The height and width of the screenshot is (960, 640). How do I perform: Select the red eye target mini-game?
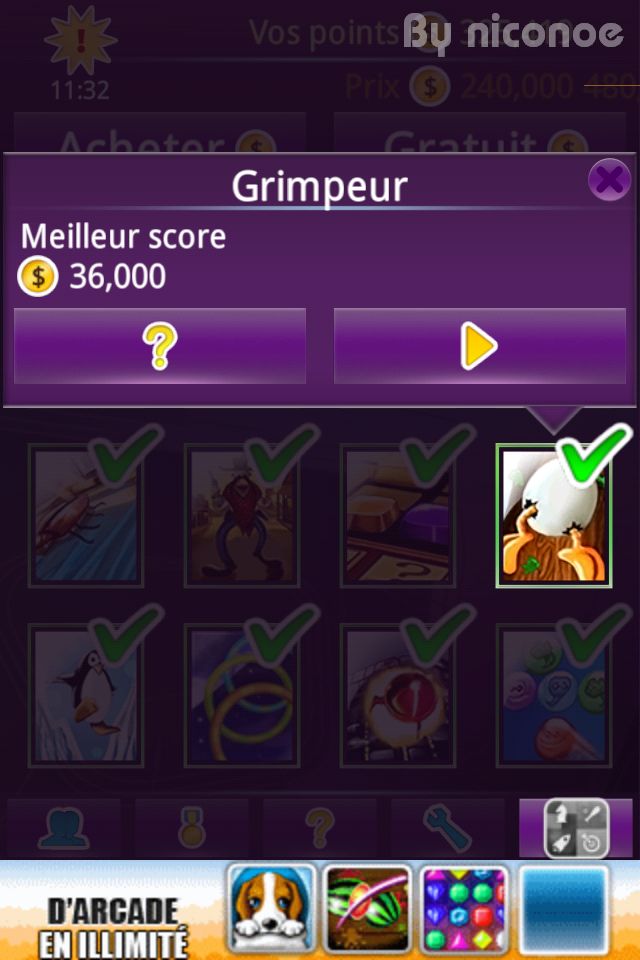pyautogui.click(x=397, y=695)
